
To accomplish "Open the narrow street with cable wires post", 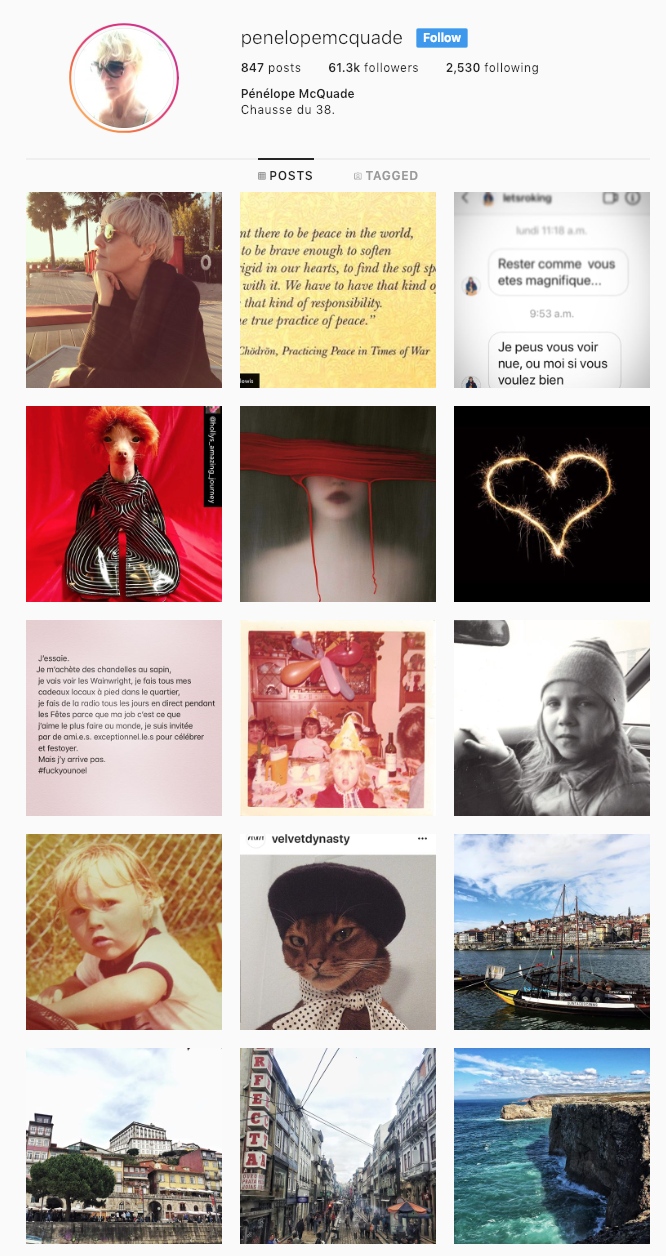I will point(338,1146).
